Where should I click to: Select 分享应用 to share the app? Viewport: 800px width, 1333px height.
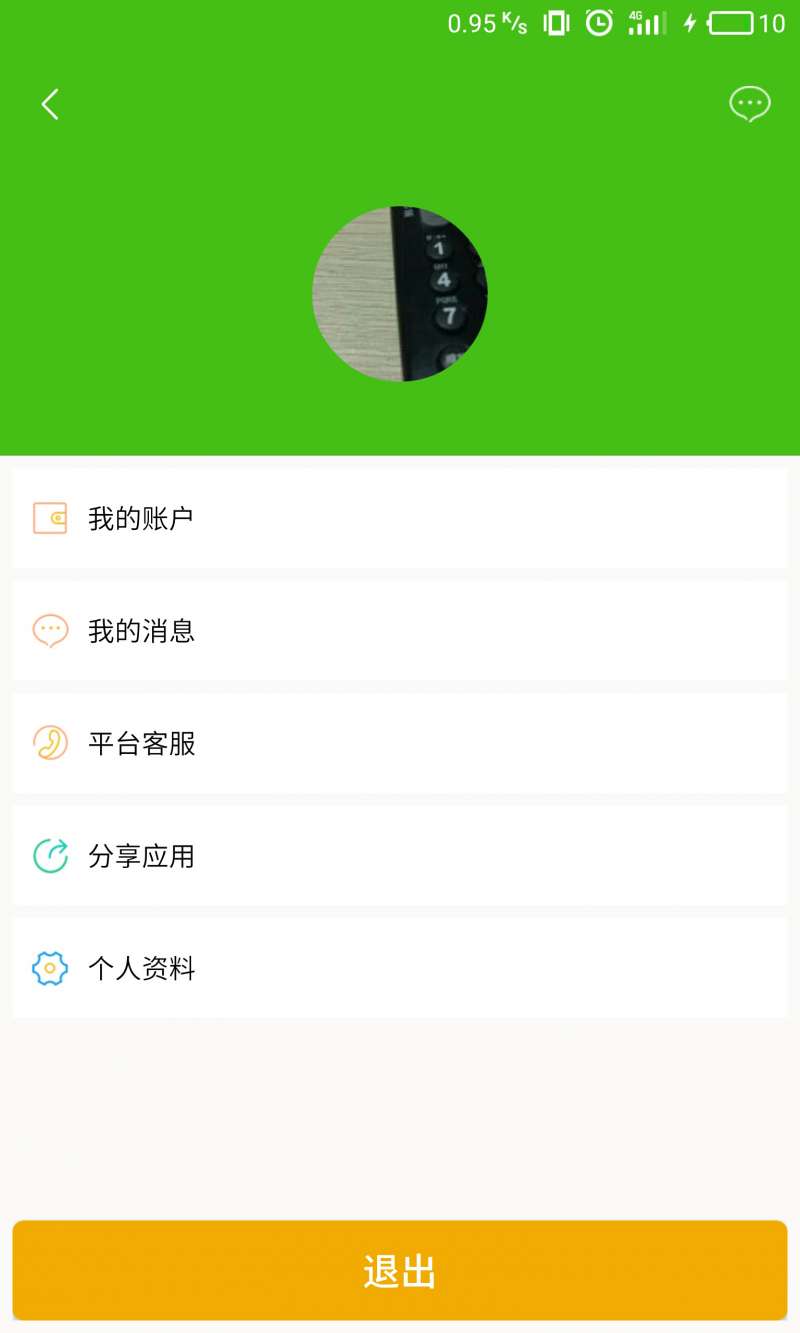(x=400, y=856)
